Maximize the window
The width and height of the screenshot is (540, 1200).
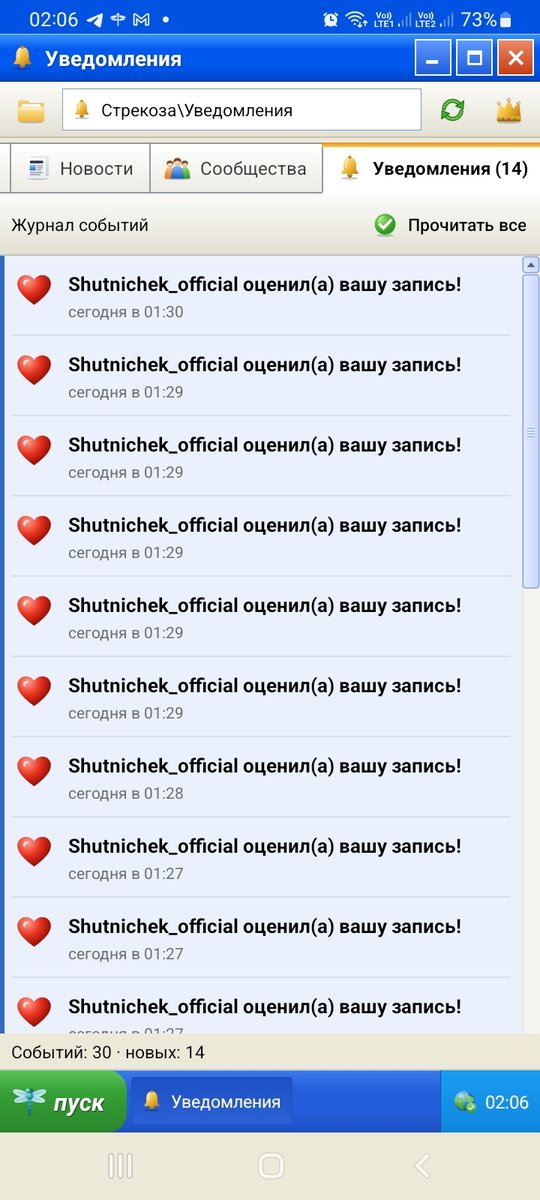click(x=475, y=59)
